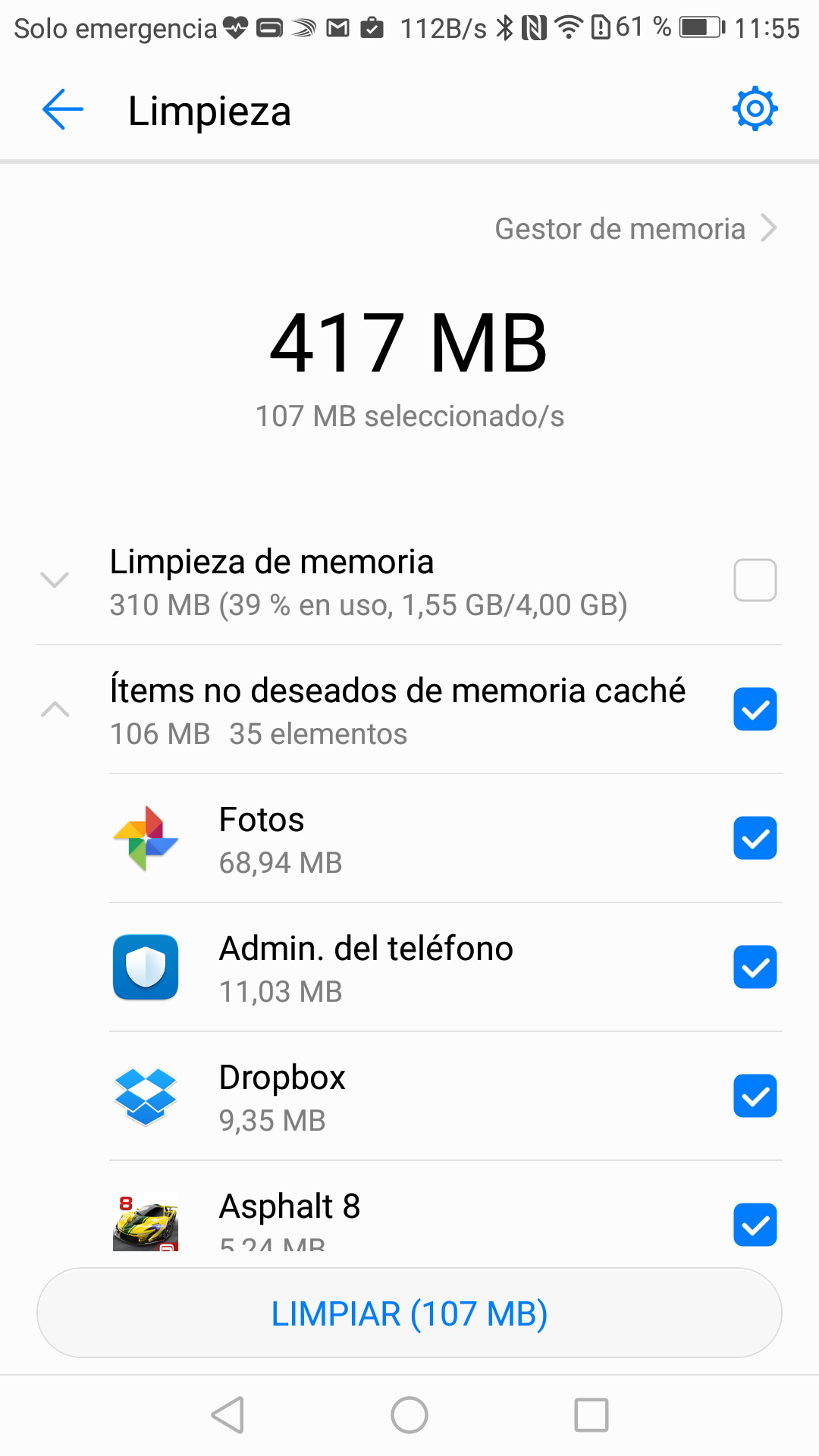Open the recent apps view
The height and width of the screenshot is (1456, 819).
pyautogui.click(x=591, y=1415)
